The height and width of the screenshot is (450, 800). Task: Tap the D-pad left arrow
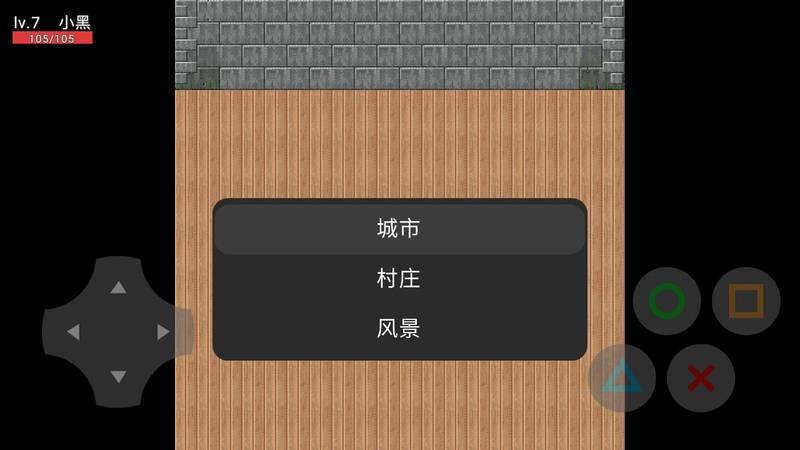[73, 332]
